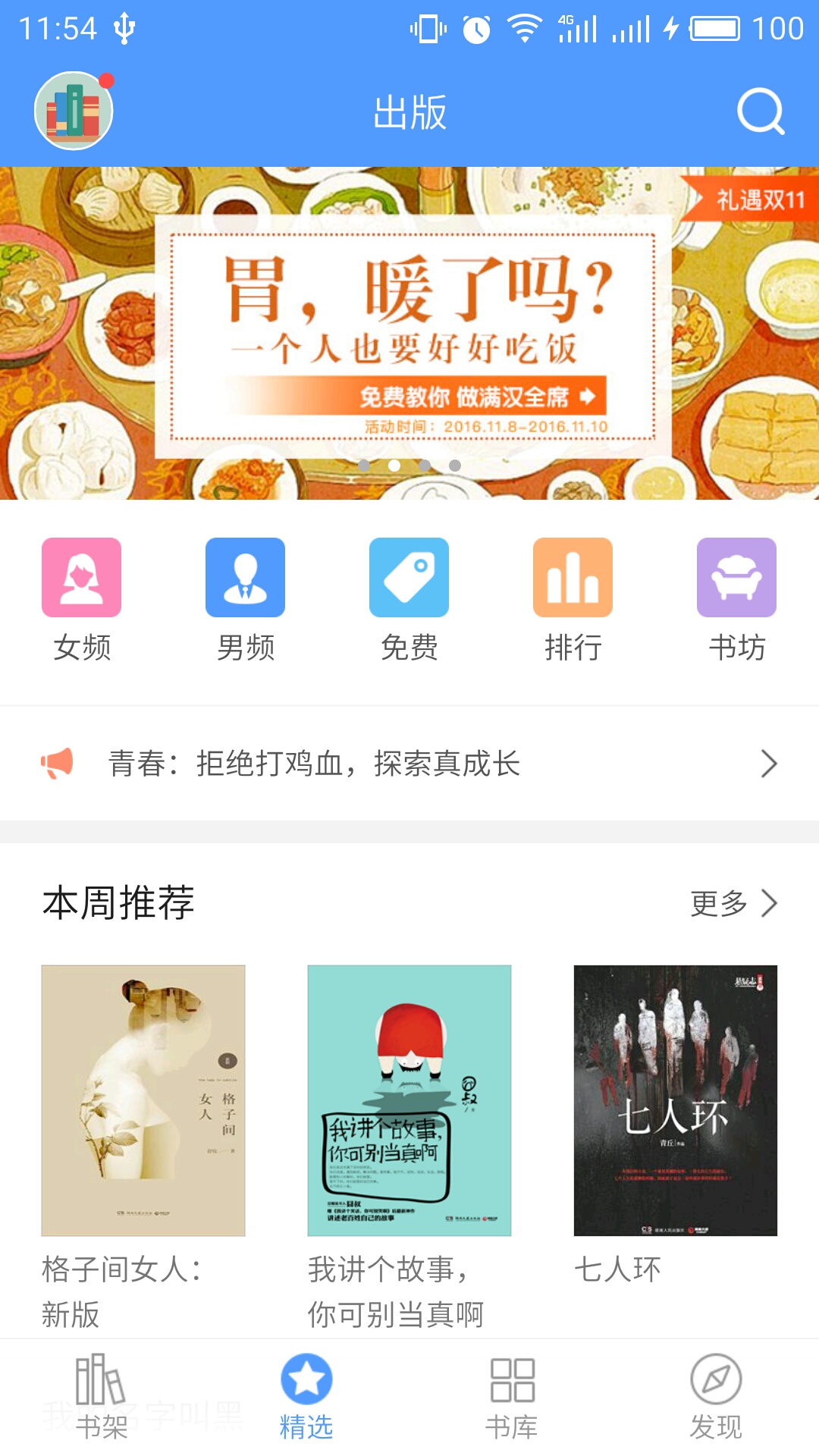Open 更多 arrow for weekly recommendations
Viewport: 819px width, 1456px height.
tap(771, 902)
